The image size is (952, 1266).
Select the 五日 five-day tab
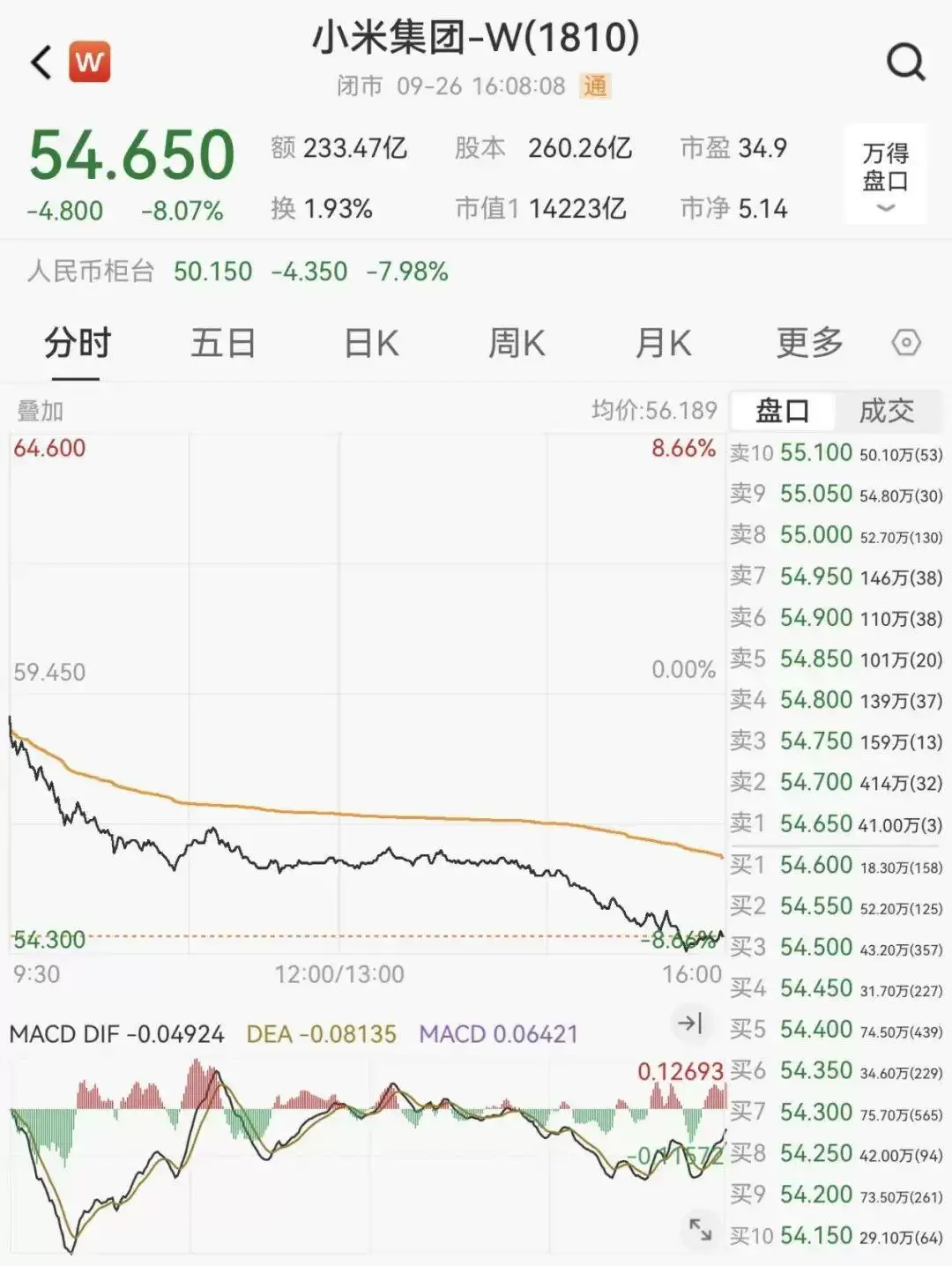click(223, 344)
